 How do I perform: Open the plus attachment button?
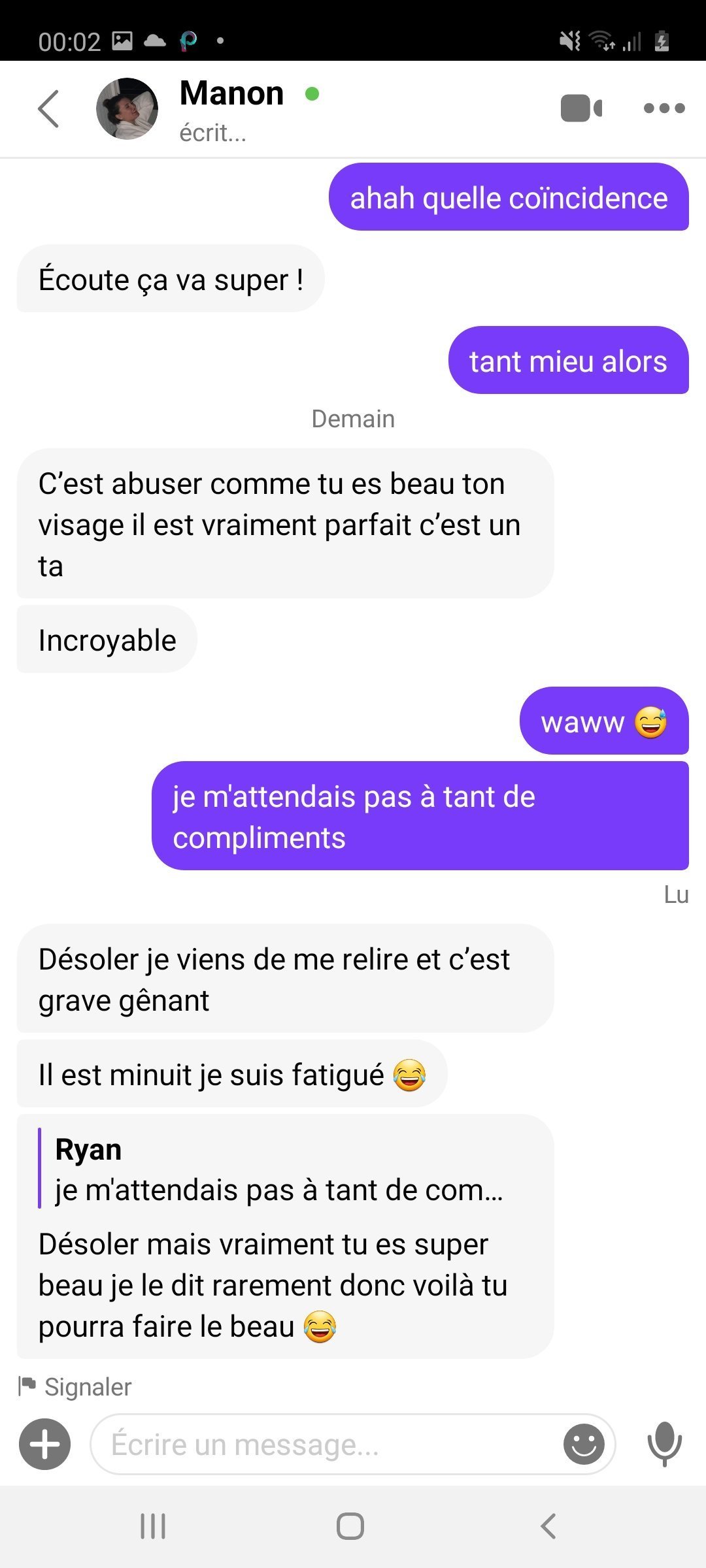coord(45,1445)
